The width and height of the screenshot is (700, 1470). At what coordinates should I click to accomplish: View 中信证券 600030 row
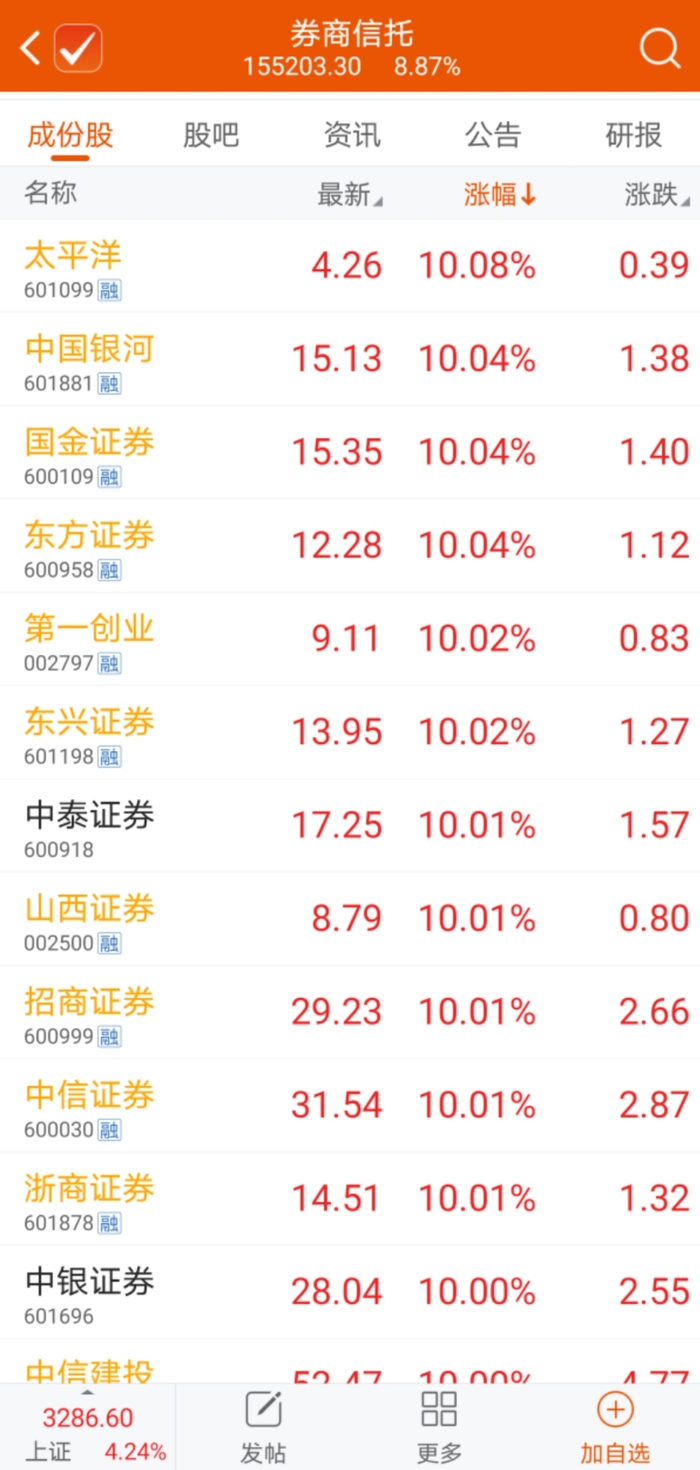pyautogui.click(x=350, y=1105)
